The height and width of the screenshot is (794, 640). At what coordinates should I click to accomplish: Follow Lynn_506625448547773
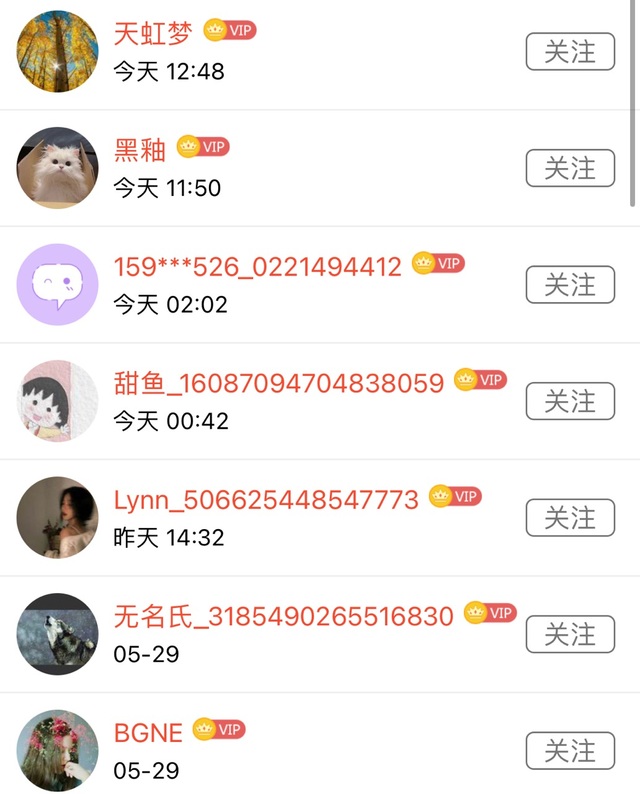coord(570,518)
